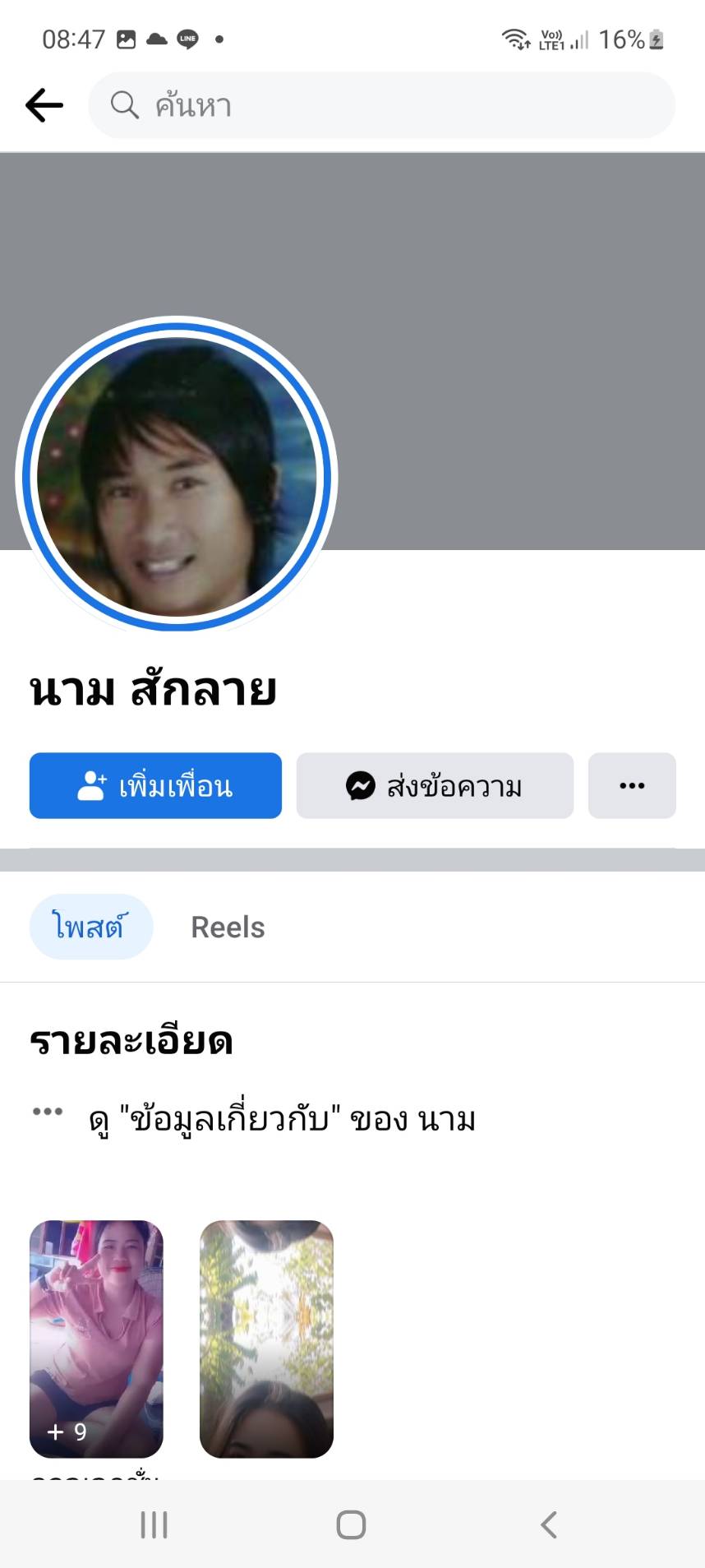Open ดู "ข้อมูลเกี่ยวกับ" ของ นาม
This screenshot has height=1568, width=705.
[282, 1119]
